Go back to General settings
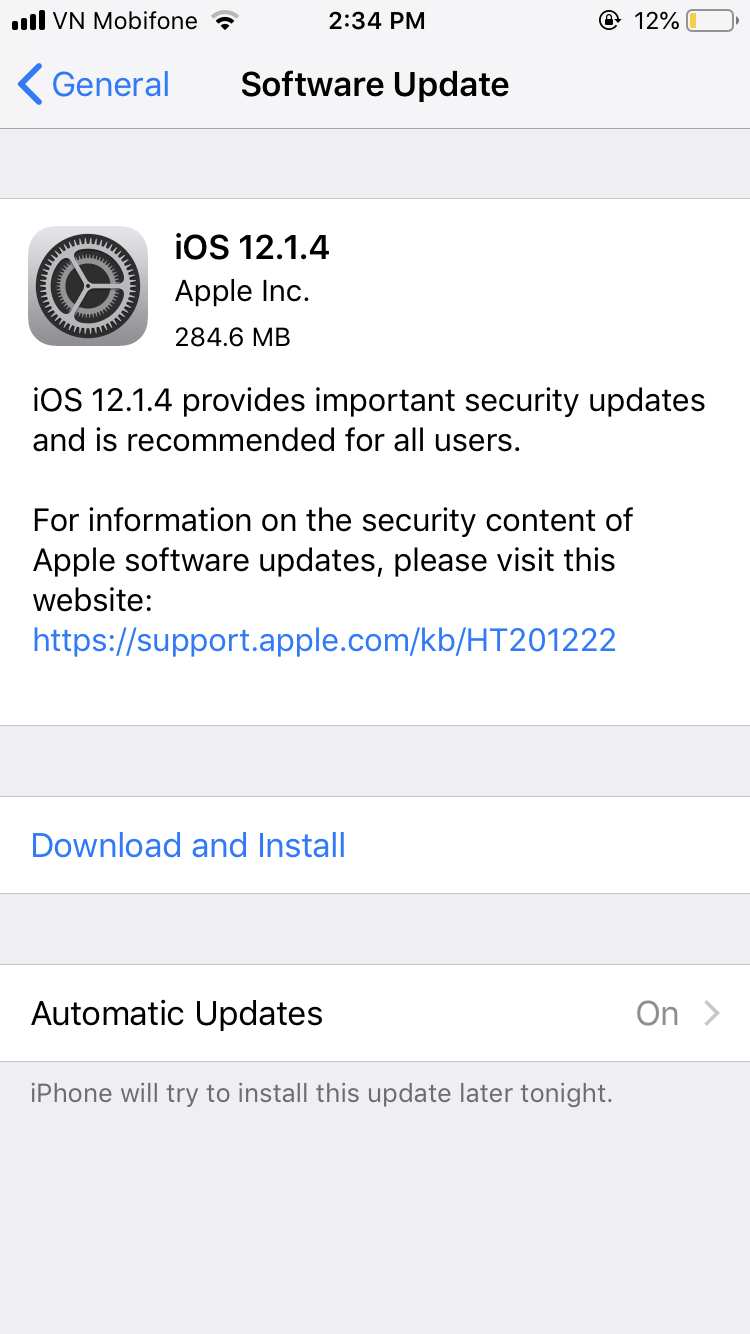Screen dimensions: 750x1334 click(94, 85)
